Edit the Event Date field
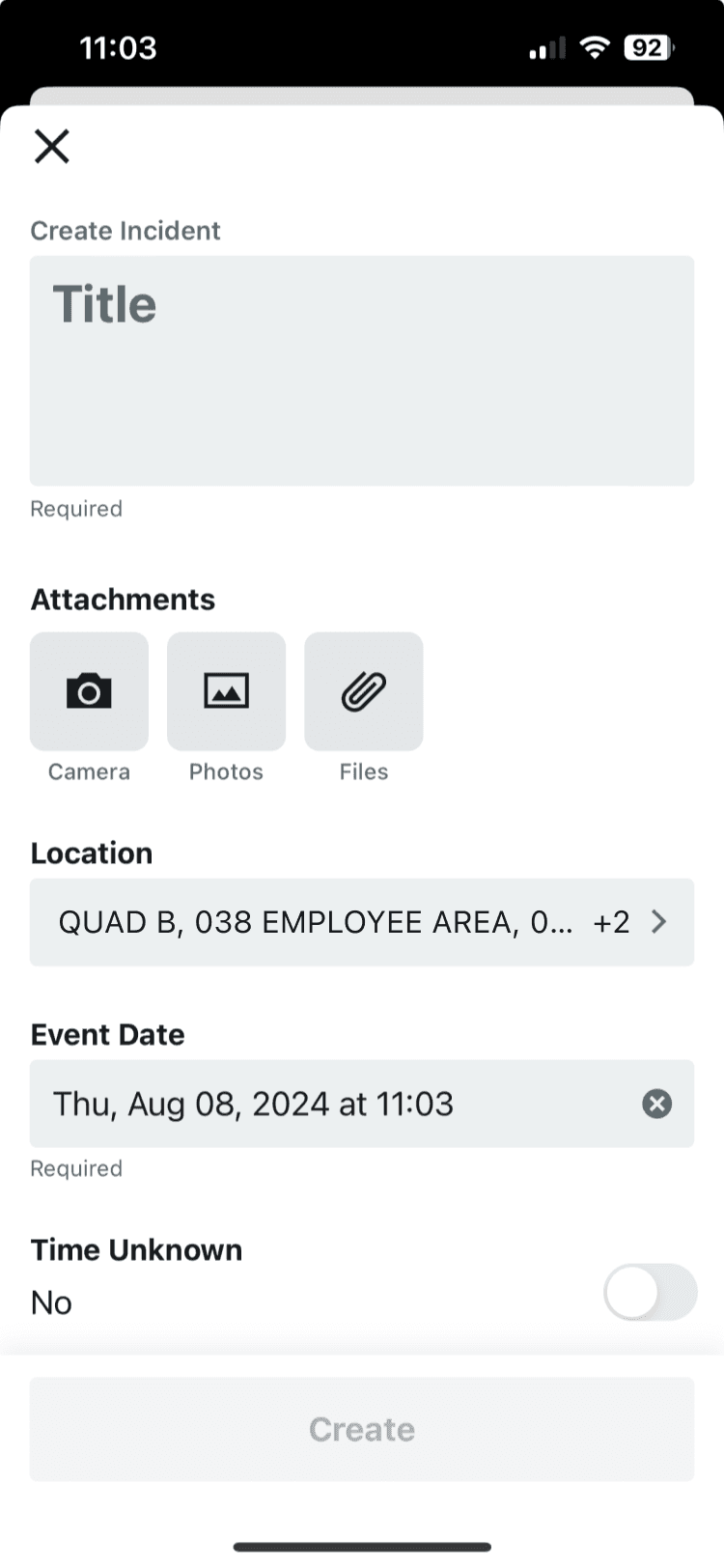This screenshot has width=724, height=1568. pyautogui.click(x=328, y=1104)
